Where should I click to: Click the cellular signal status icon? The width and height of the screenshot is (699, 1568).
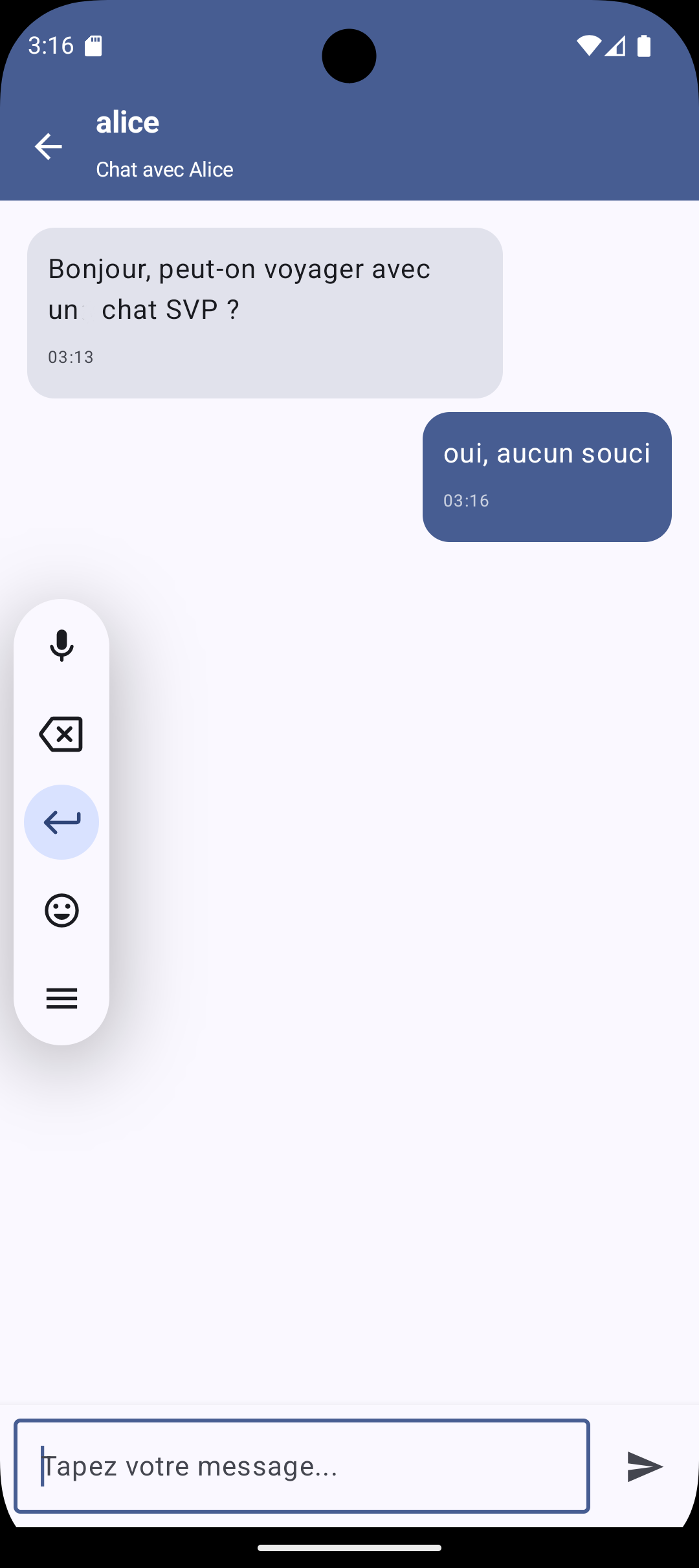pos(614,47)
